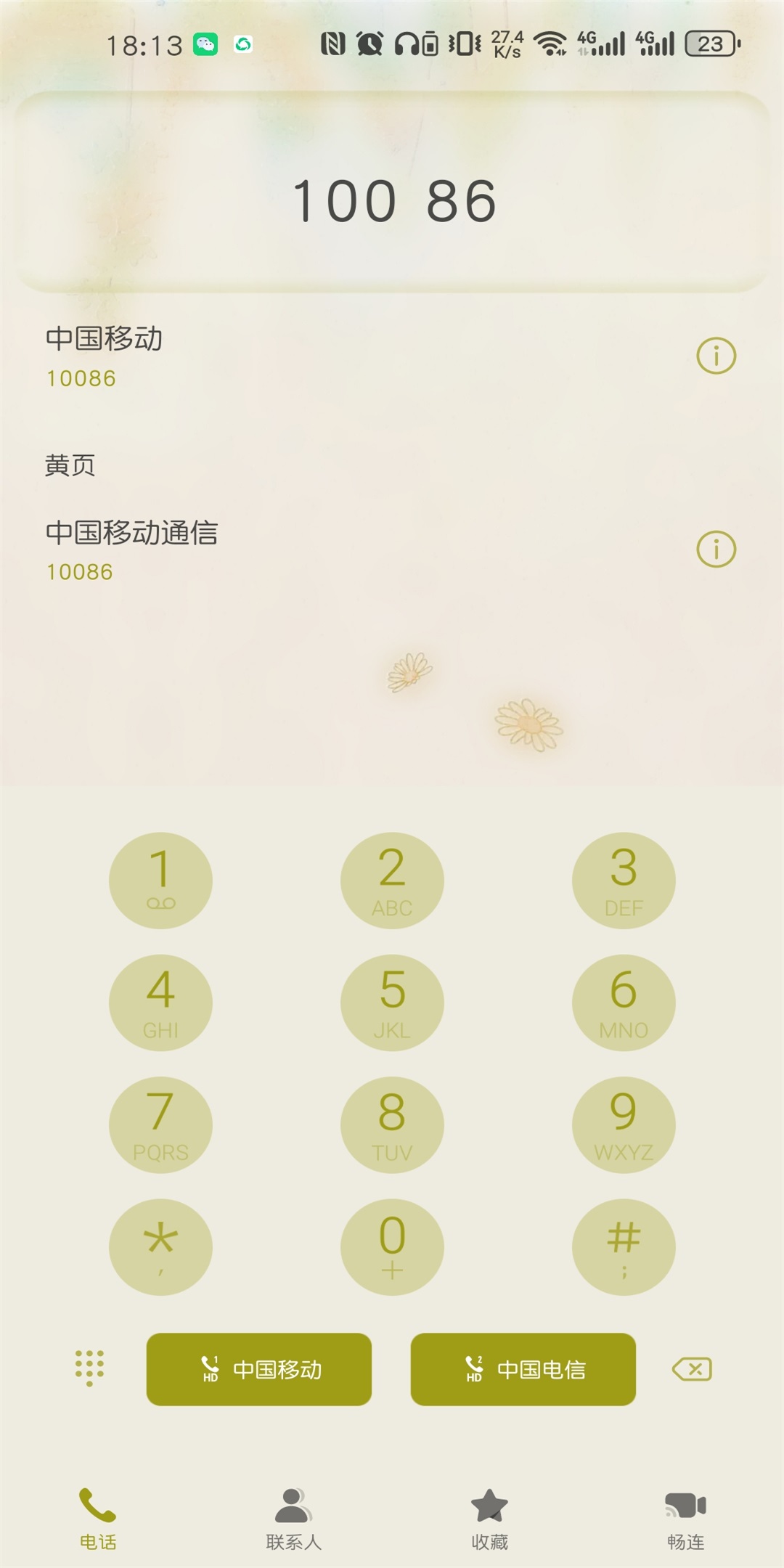Enter digit 9 WXYZ
The height and width of the screenshot is (1568, 784).
point(624,1124)
